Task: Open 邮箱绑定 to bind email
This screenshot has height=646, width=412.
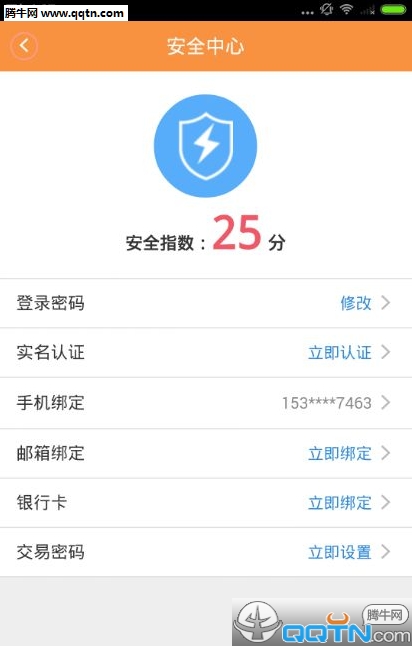Action: click(206, 454)
